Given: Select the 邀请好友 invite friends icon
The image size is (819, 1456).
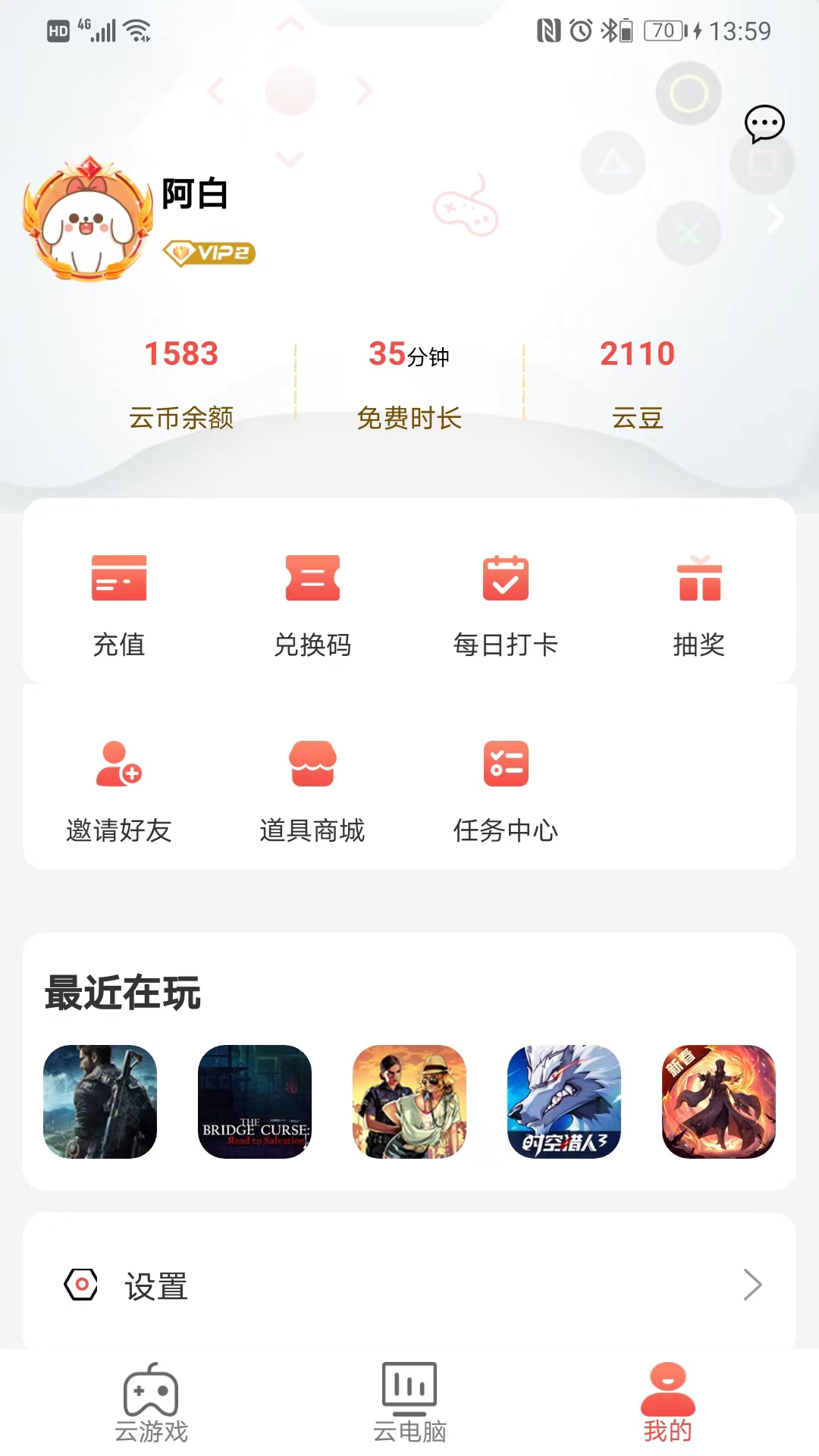Looking at the screenshot, I should [x=118, y=764].
